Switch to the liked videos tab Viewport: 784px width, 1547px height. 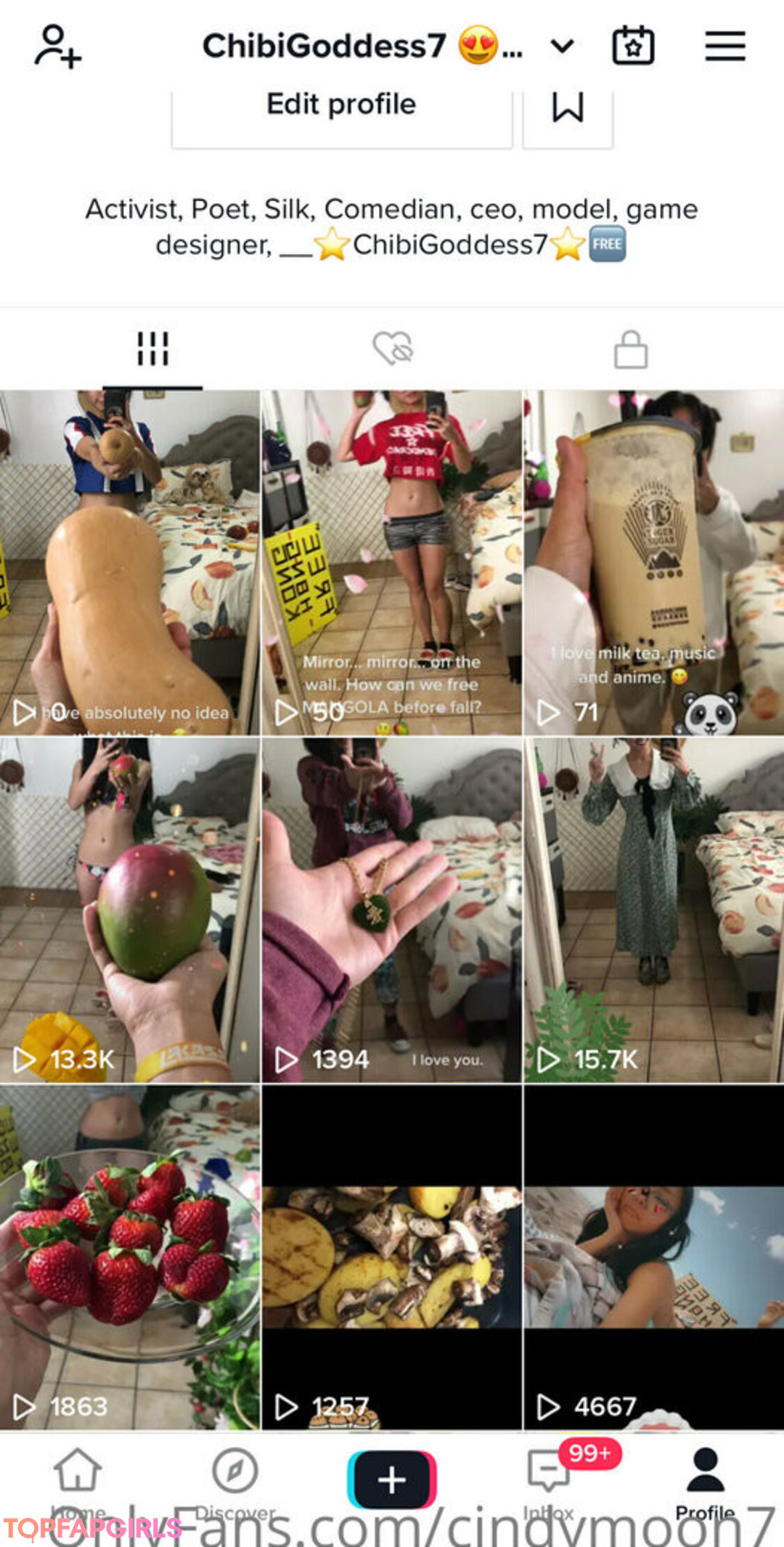click(x=392, y=349)
